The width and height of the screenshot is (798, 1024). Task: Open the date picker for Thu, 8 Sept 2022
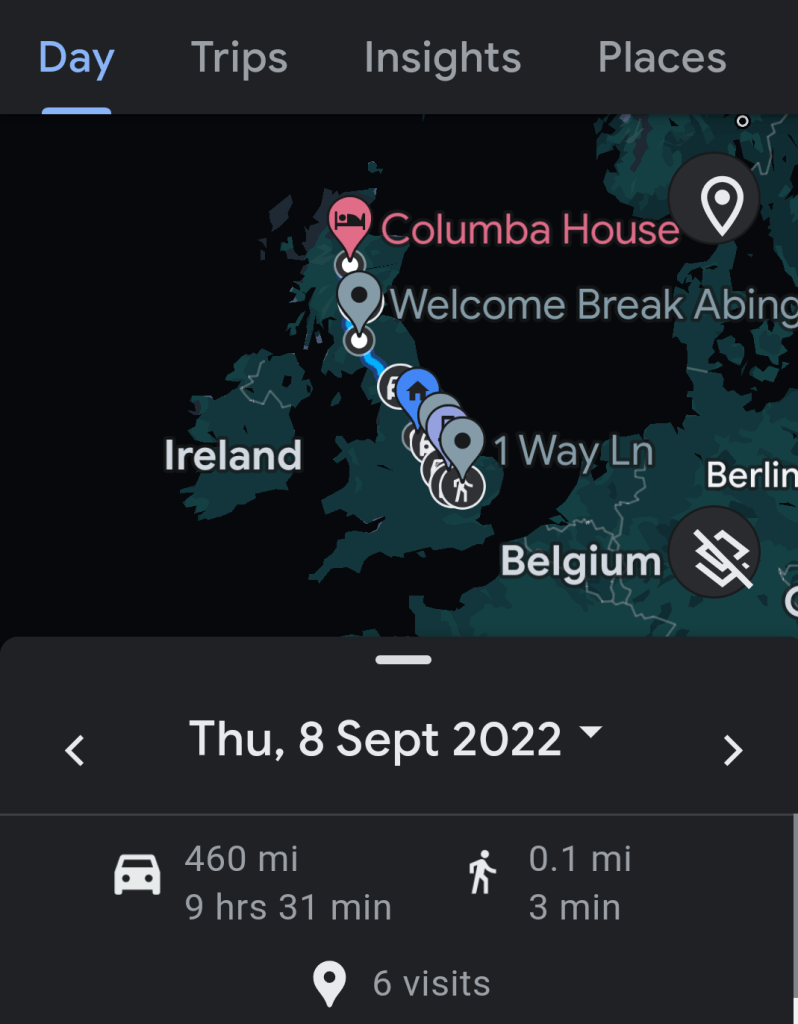point(395,740)
